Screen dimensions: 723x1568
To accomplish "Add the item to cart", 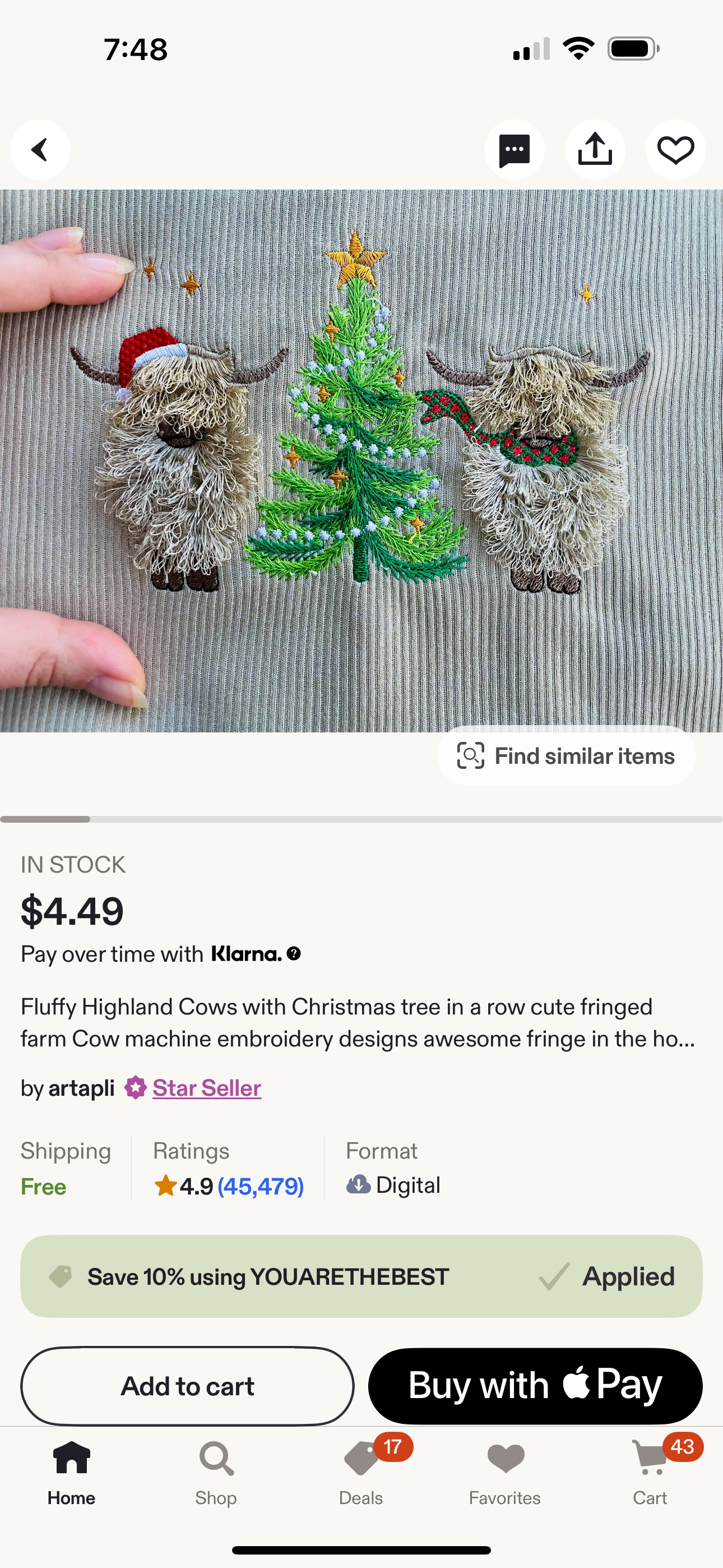I will tap(187, 1386).
